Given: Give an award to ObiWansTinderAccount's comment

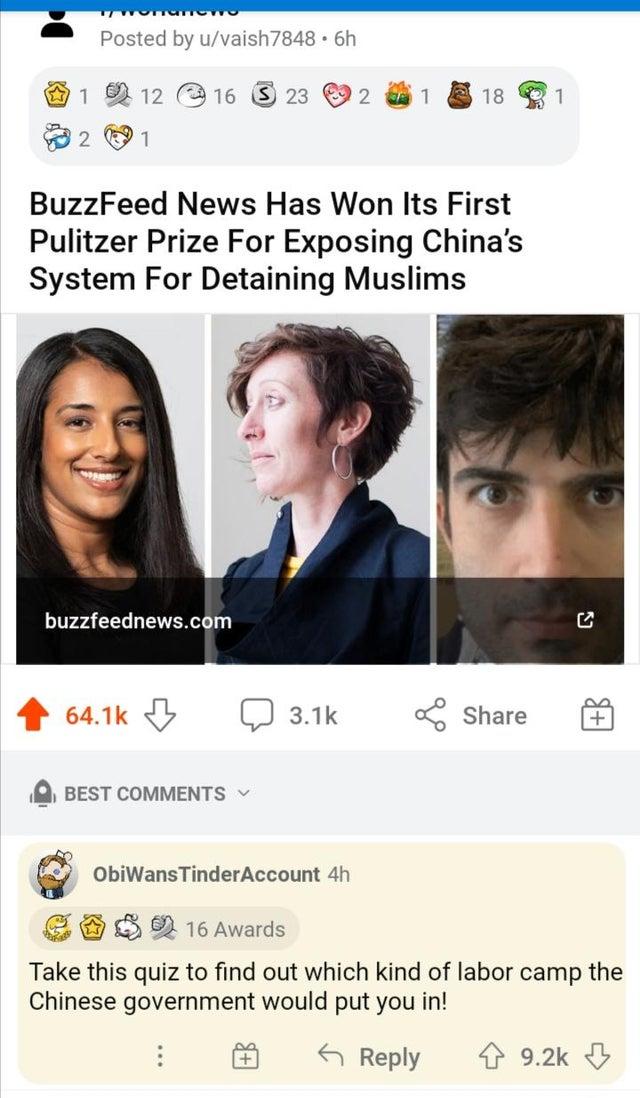Looking at the screenshot, I should point(246,1056).
